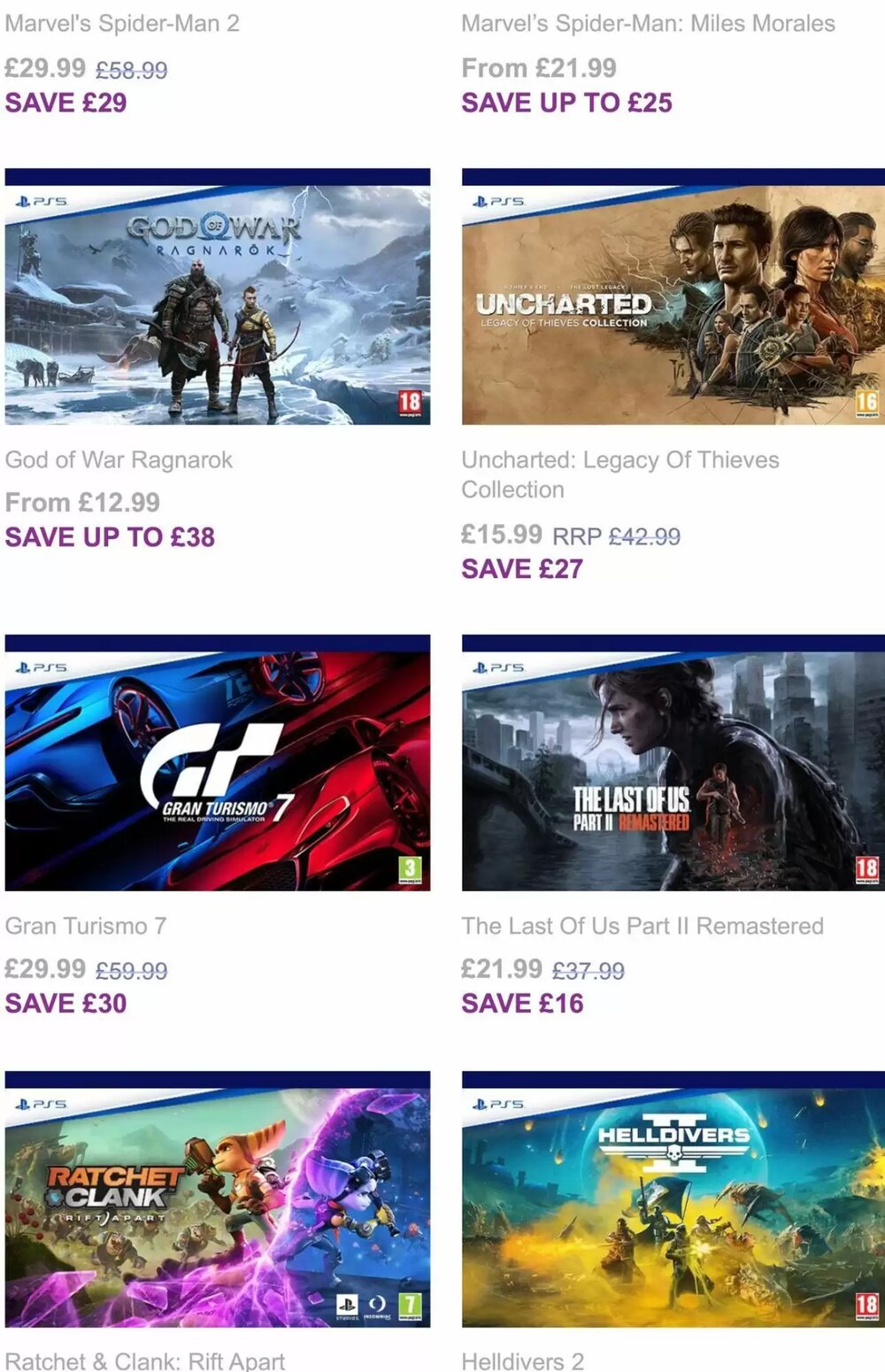The height and width of the screenshot is (1372, 885).
Task: Open the Marvel's Spider-Man 2 title link
Action: [x=122, y=23]
